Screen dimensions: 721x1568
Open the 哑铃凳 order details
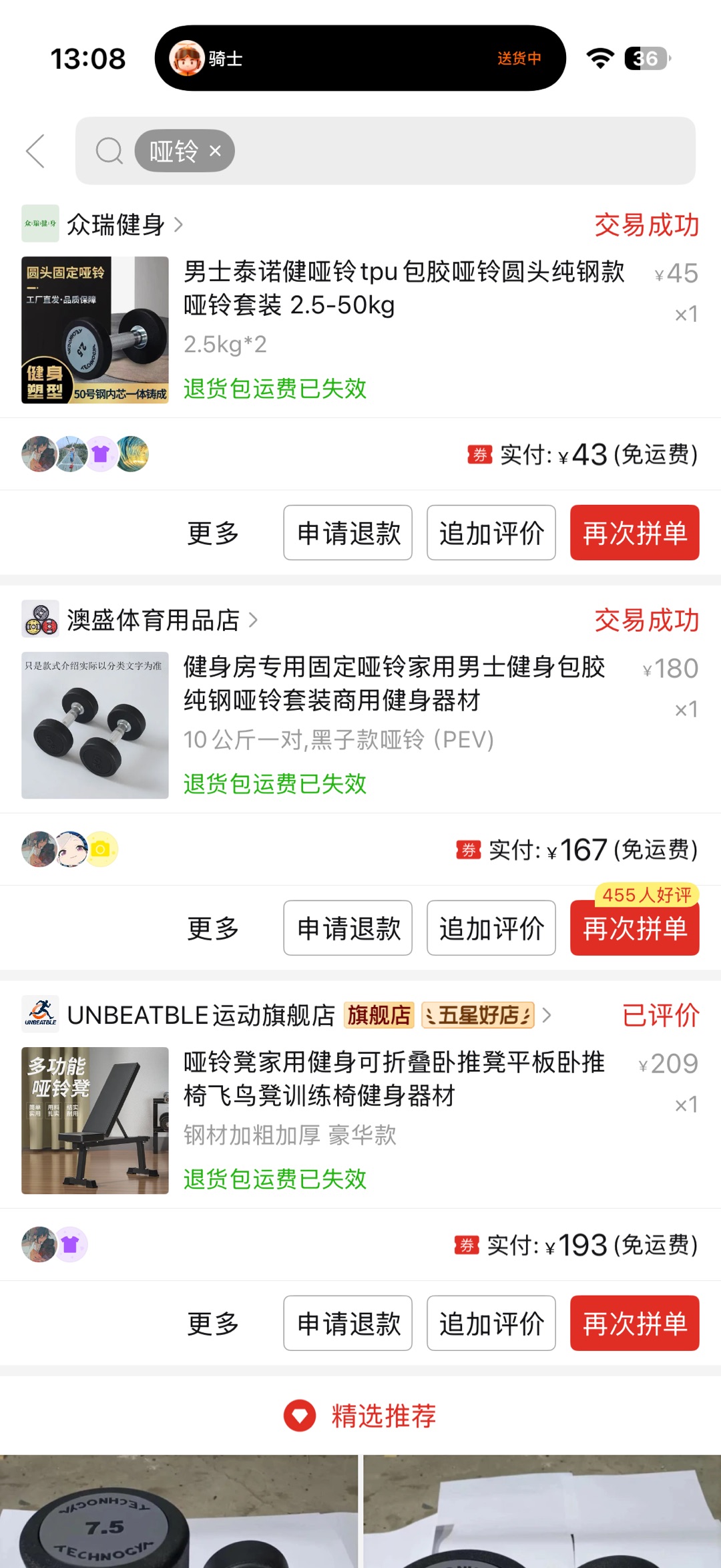[394, 1079]
